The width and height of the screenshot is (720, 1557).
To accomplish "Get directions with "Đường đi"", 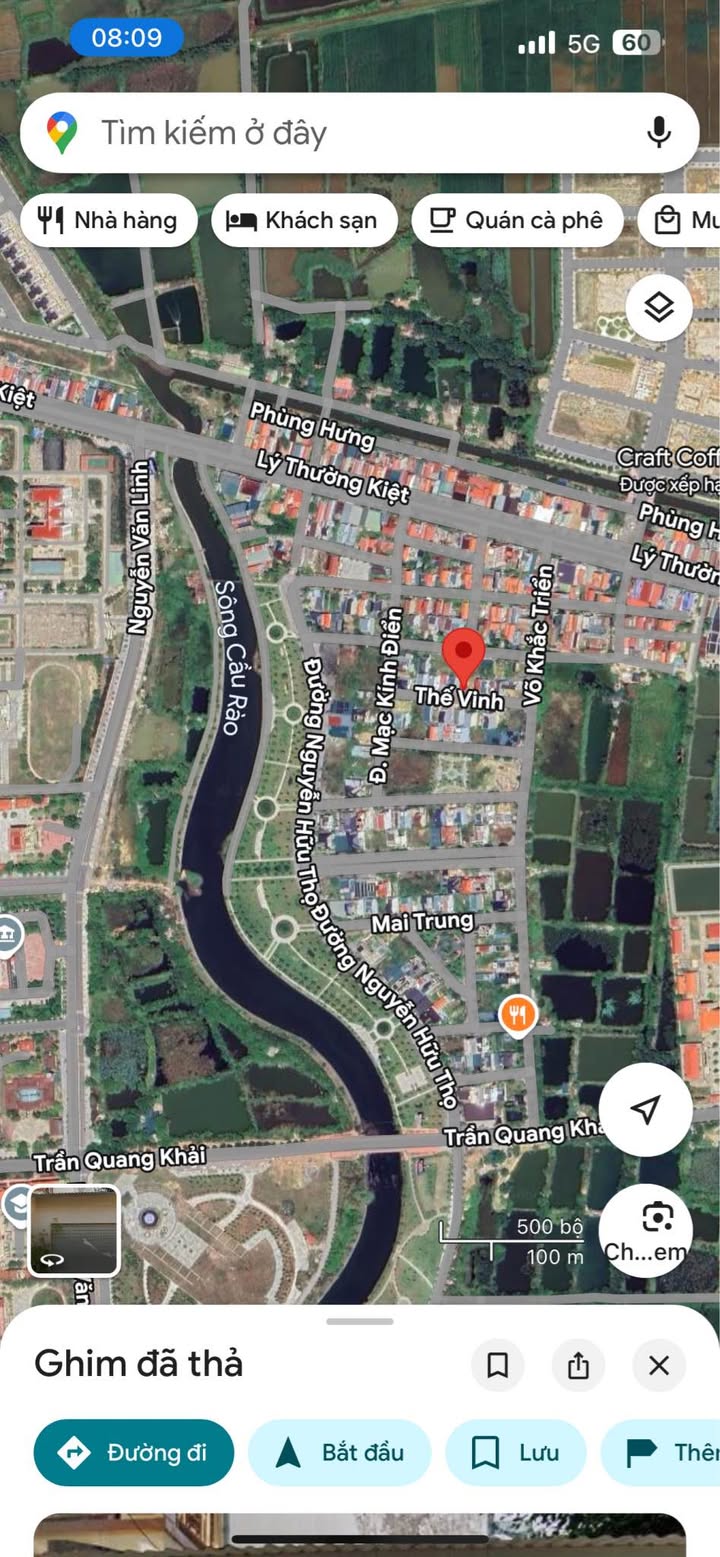I will coord(134,1452).
